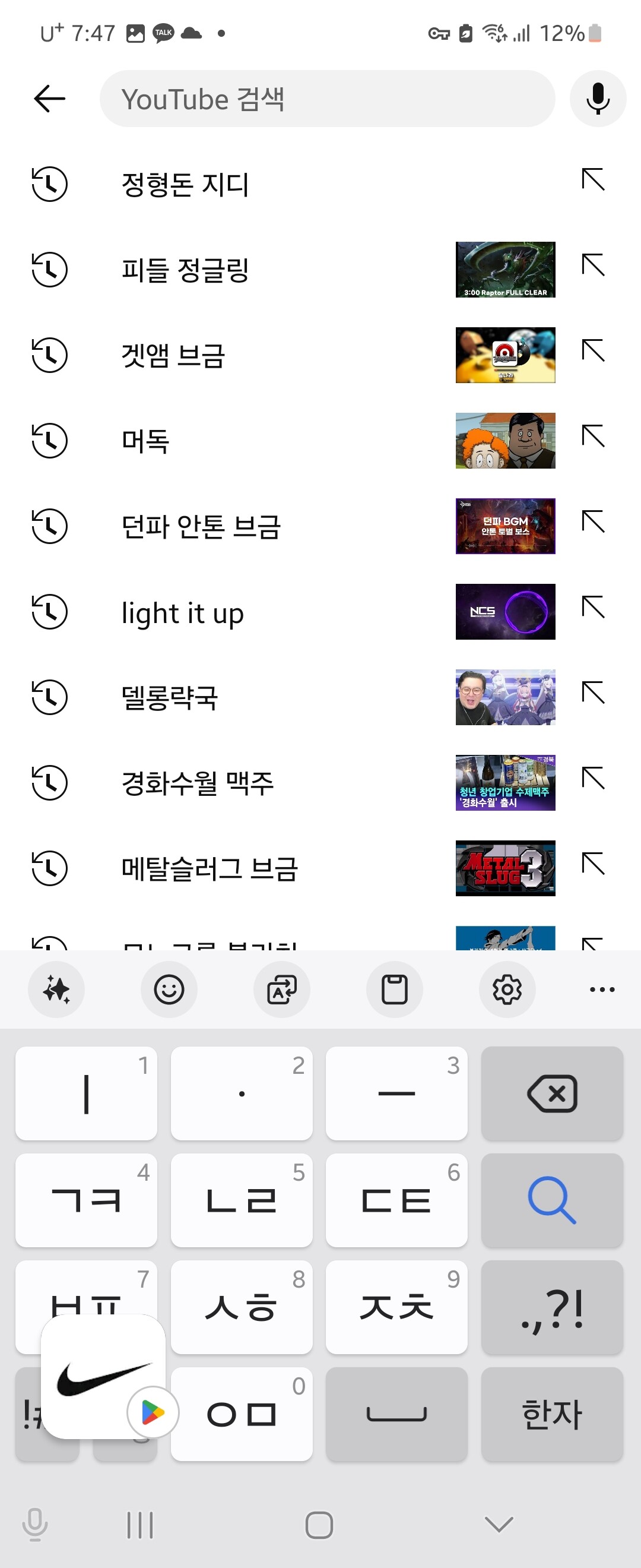
Task: Open the 델롱략국 recent search
Action: coord(170,697)
